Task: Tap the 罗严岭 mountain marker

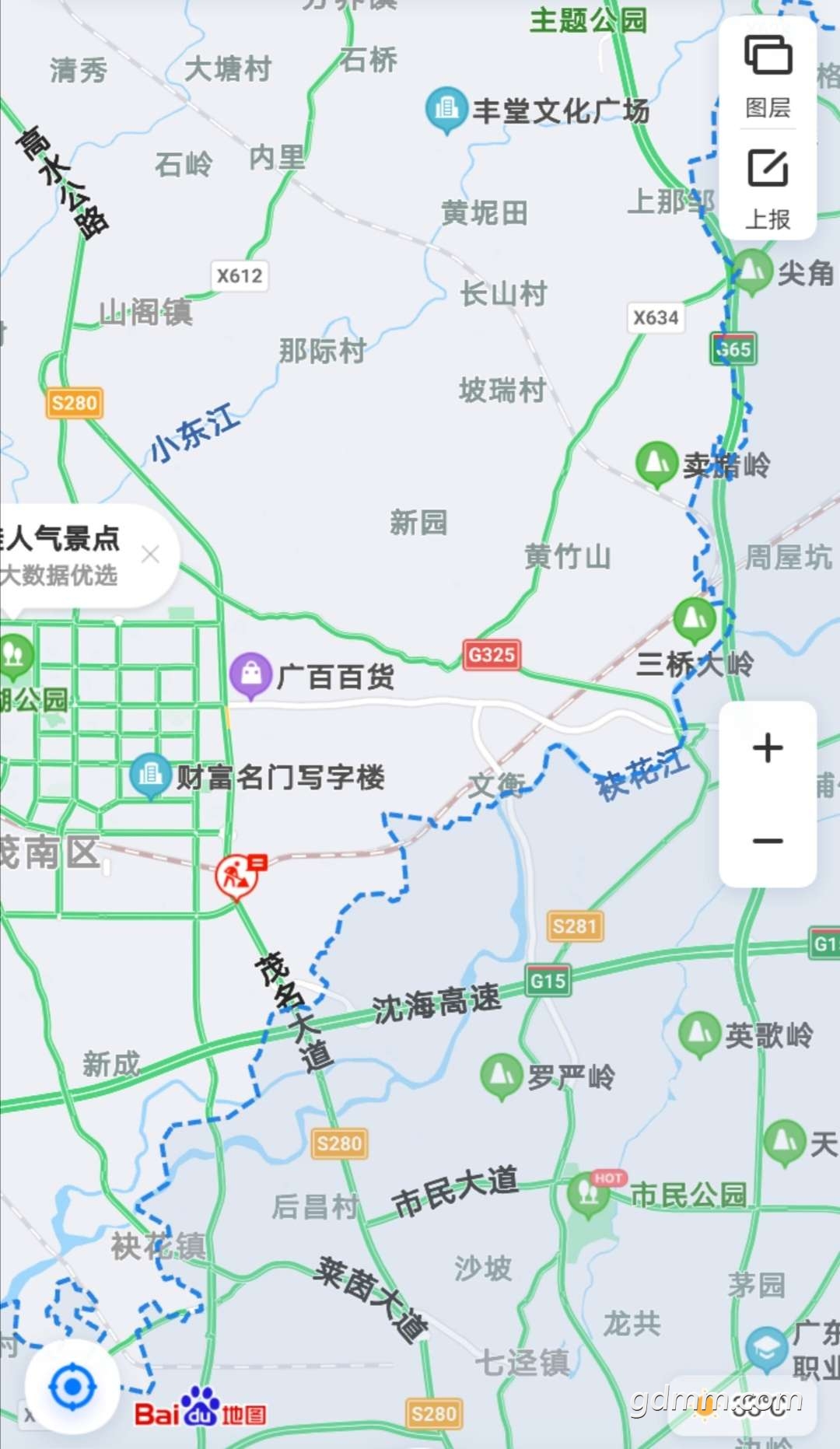Action: [501, 1076]
